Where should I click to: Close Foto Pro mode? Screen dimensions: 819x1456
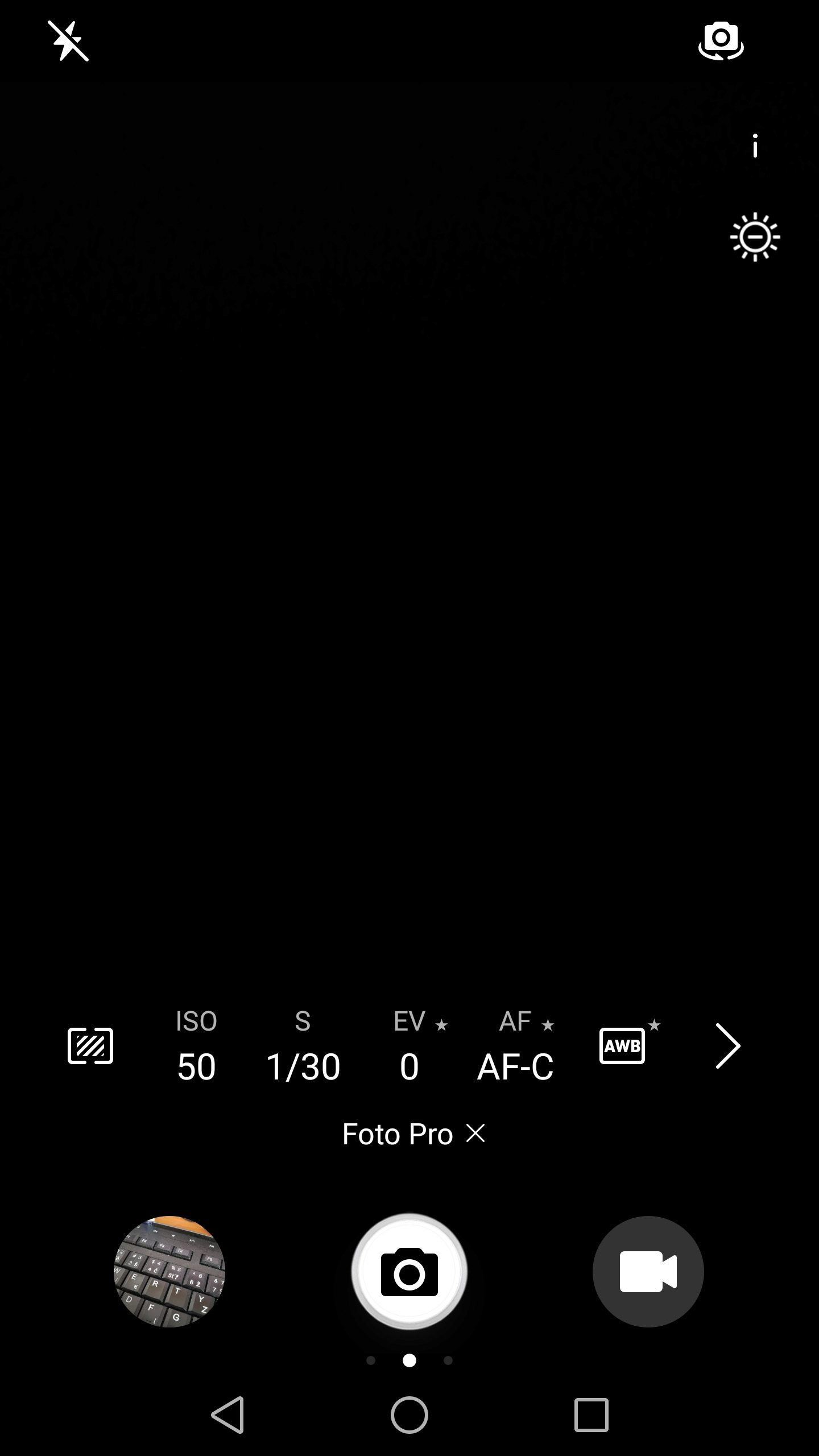(475, 1134)
